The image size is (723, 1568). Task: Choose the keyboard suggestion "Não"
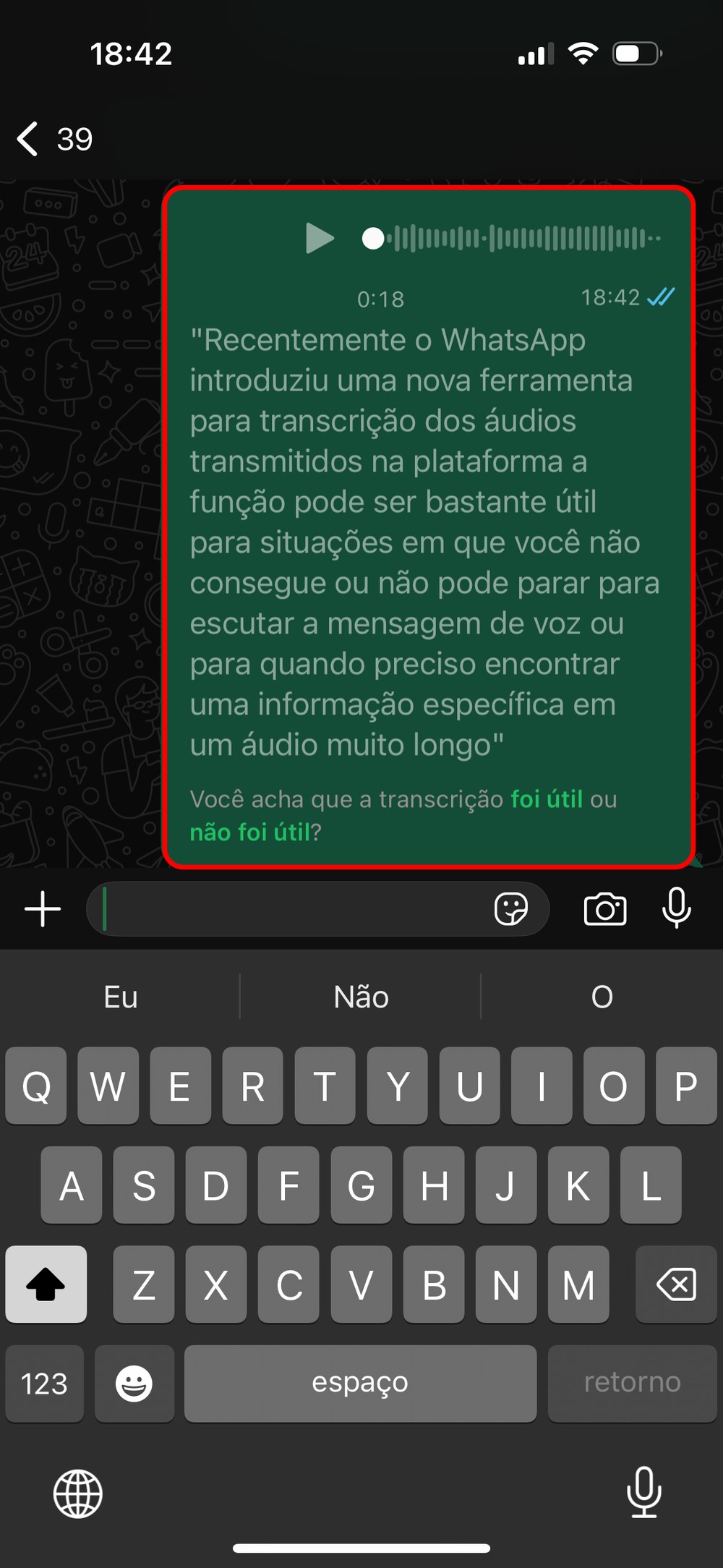[361, 997]
